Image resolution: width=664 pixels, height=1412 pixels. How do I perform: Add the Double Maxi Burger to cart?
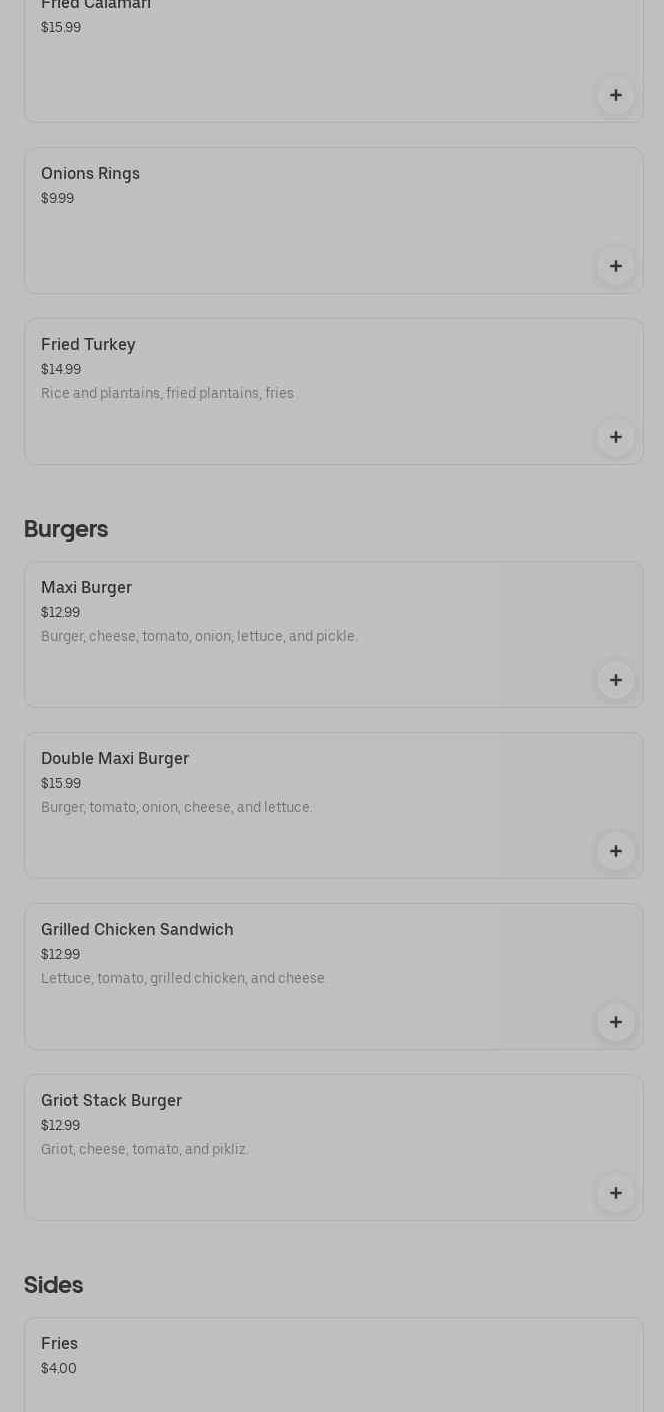click(x=615, y=851)
